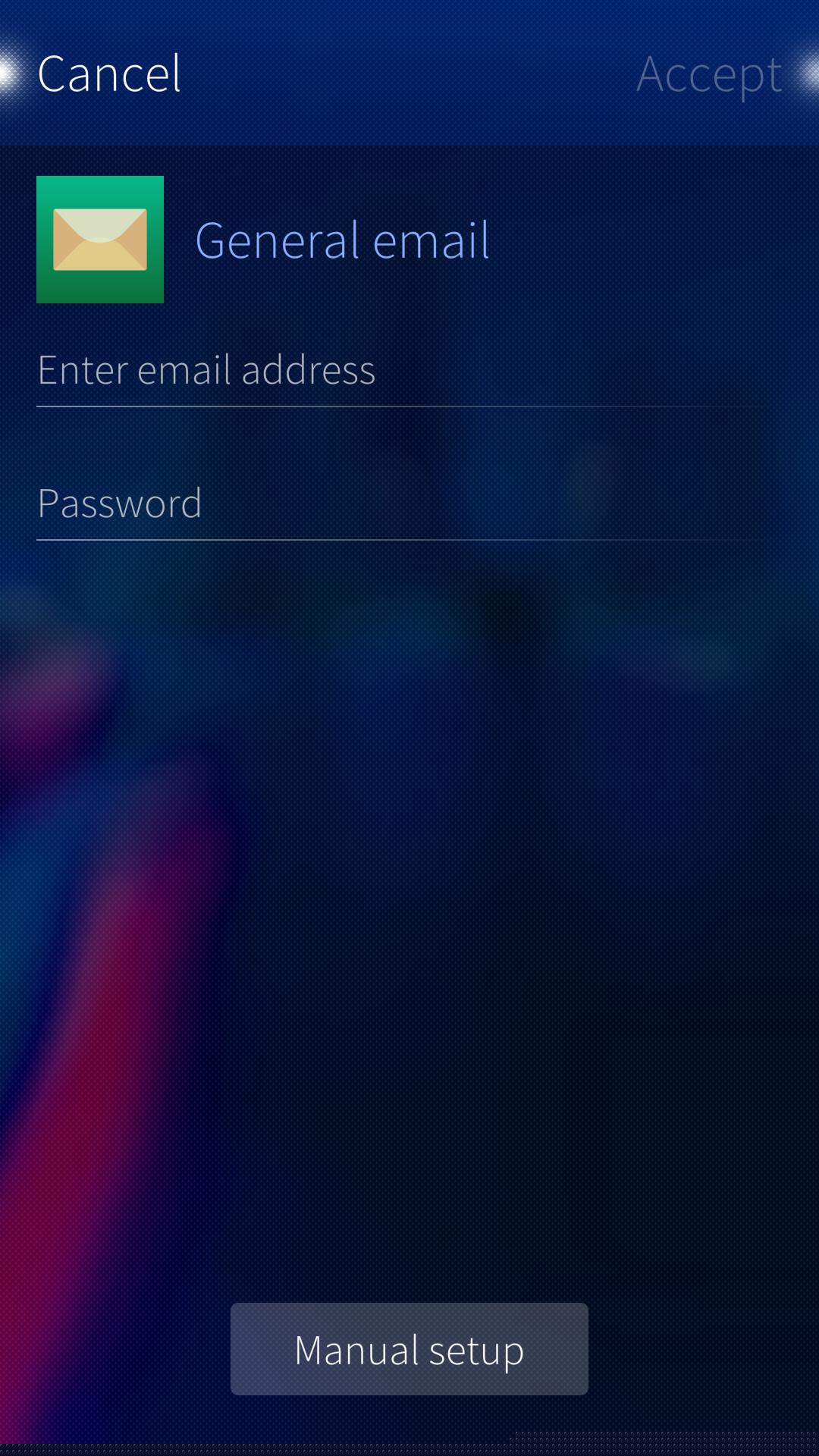Focus the Enter email address field
Image resolution: width=819 pixels, height=1456 pixels.
click(x=402, y=371)
